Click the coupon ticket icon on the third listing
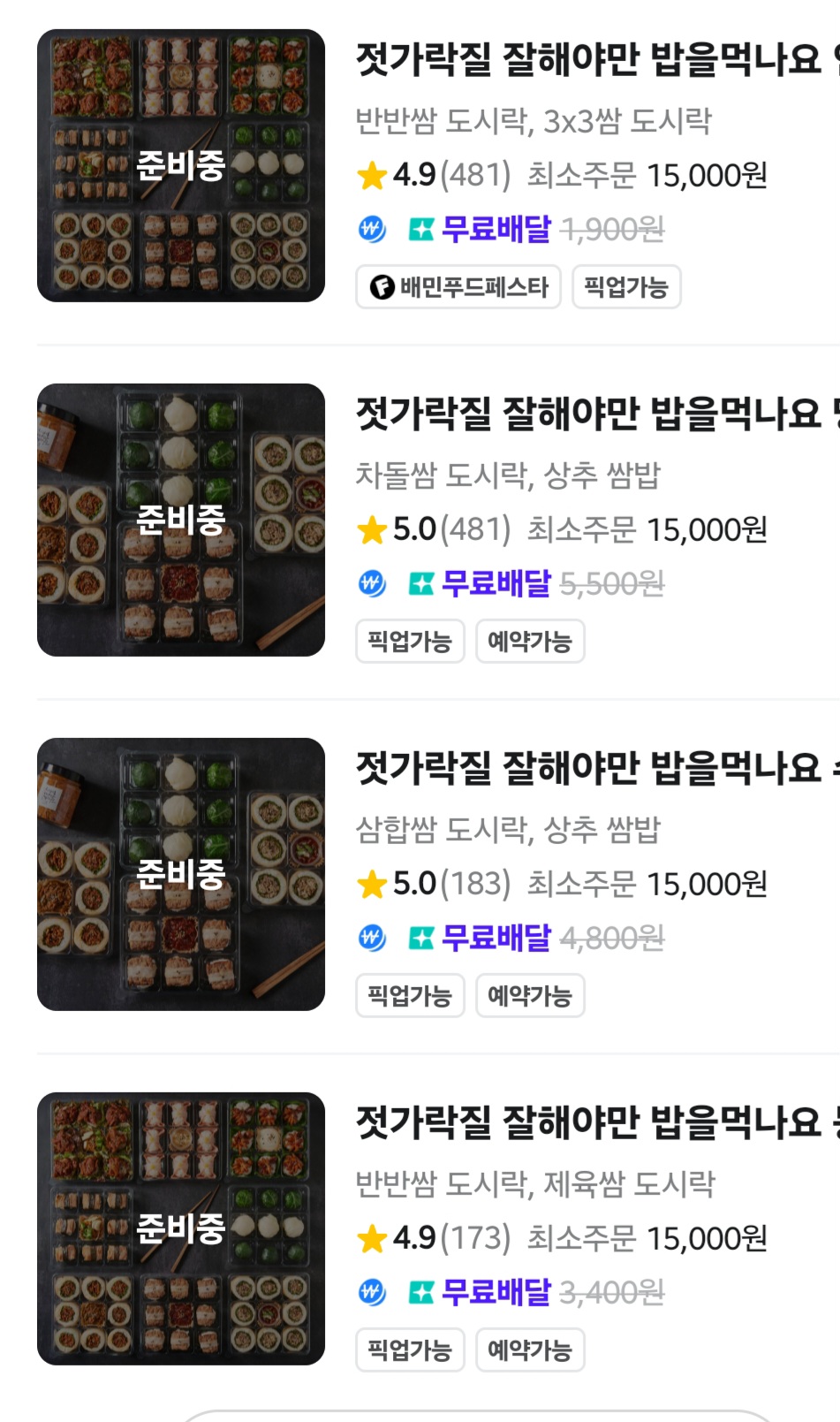The image size is (840, 1422). (x=421, y=938)
